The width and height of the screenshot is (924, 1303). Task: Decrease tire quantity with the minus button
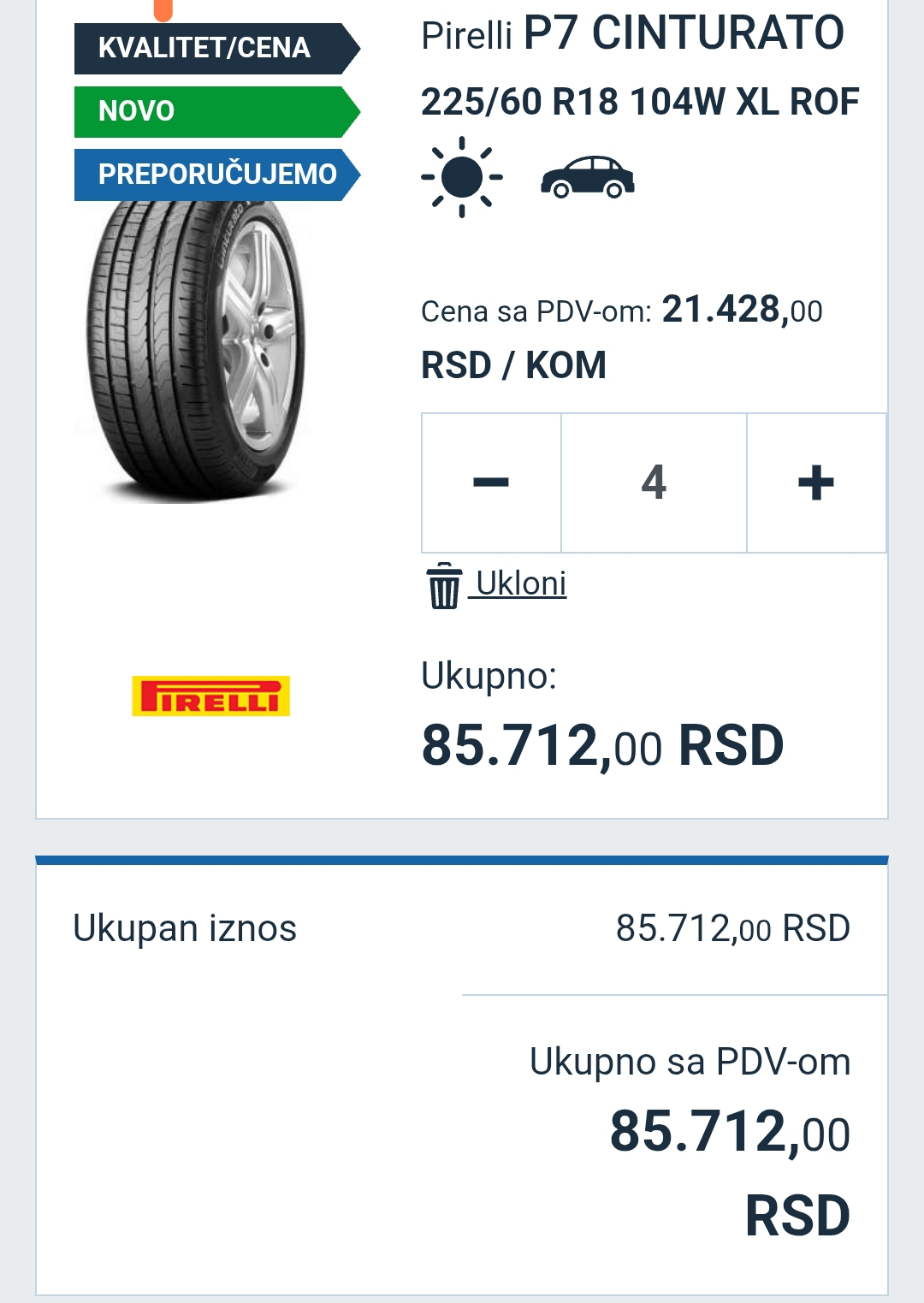tap(491, 483)
